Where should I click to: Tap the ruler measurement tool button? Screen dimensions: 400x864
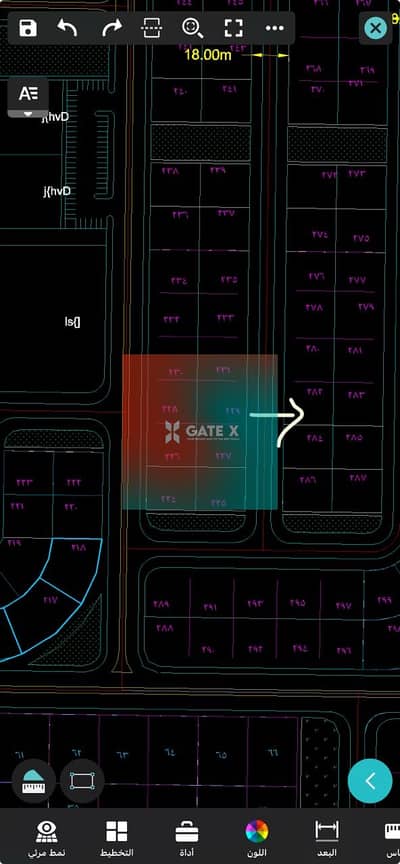[x=34, y=781]
